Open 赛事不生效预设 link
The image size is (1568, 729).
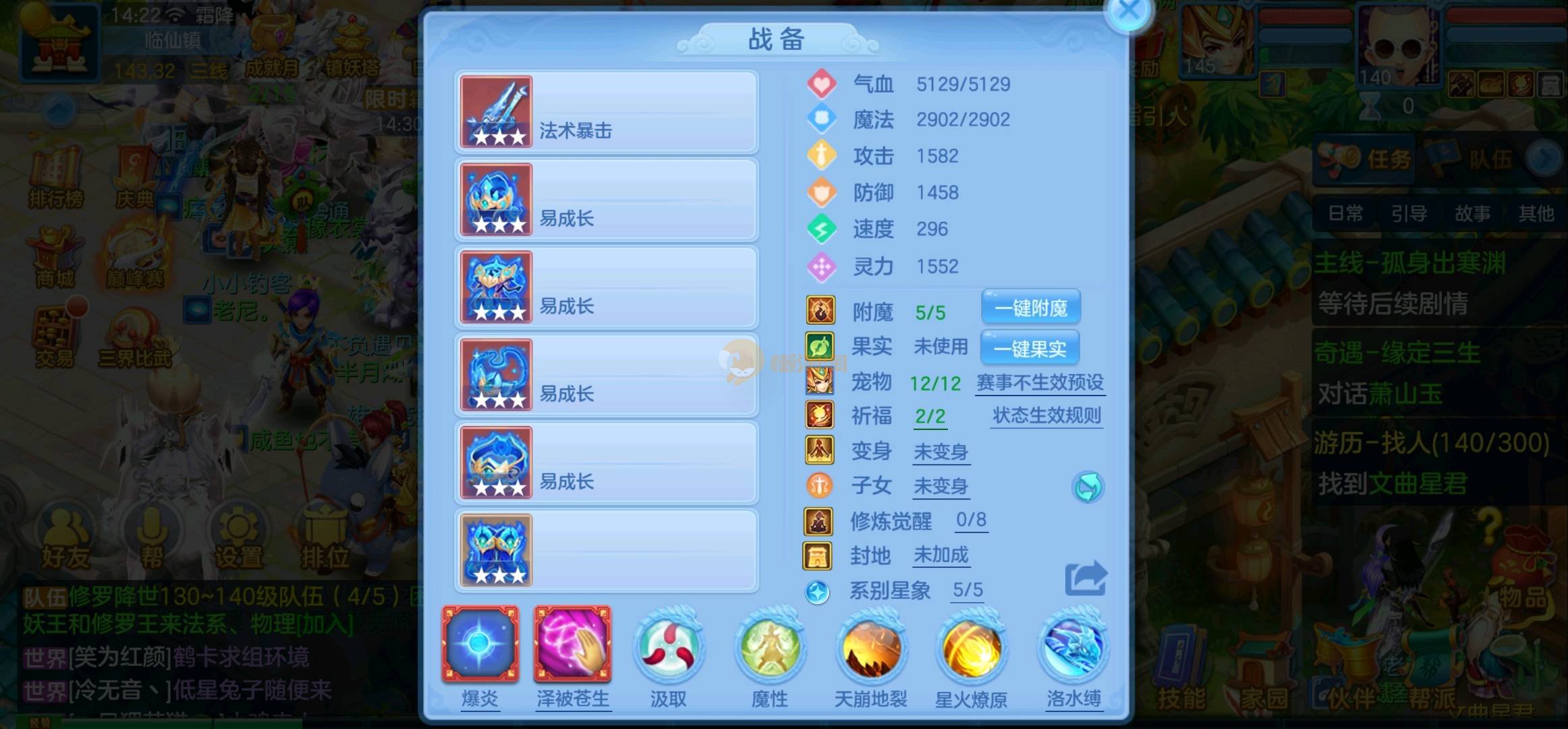[1040, 383]
